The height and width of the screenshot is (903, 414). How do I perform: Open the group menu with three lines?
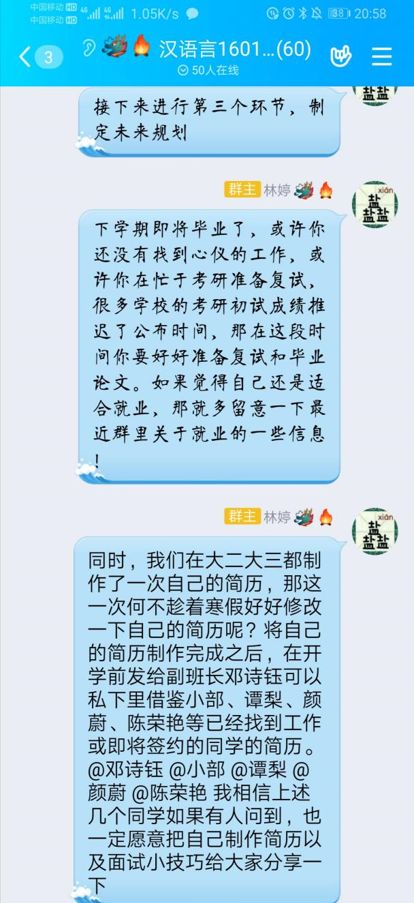(x=382, y=56)
